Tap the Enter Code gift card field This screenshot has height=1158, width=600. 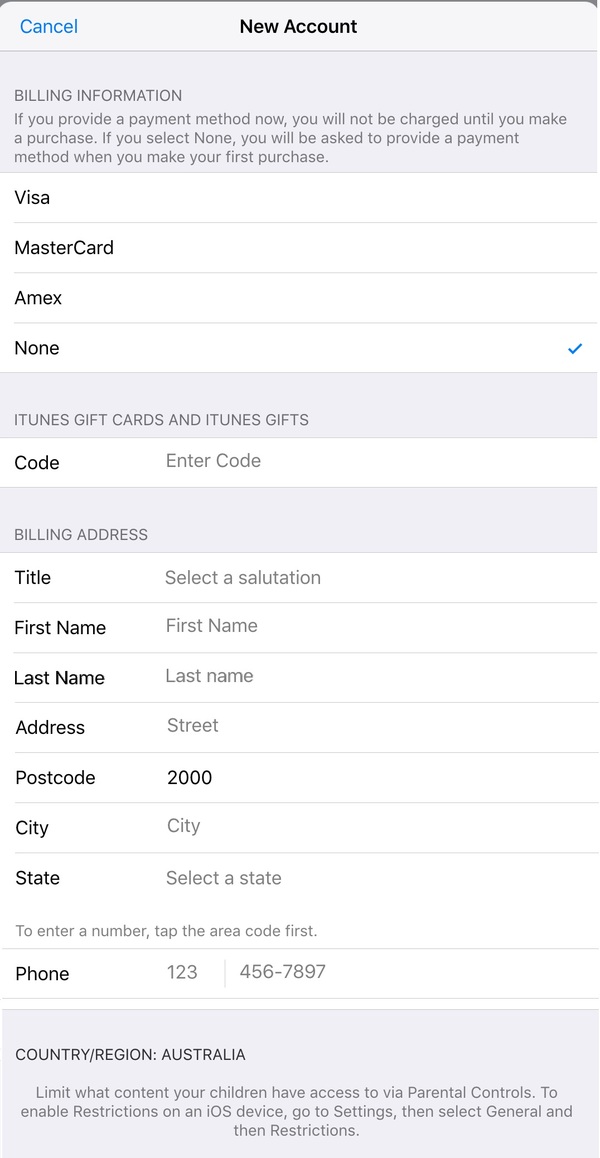tap(370, 461)
